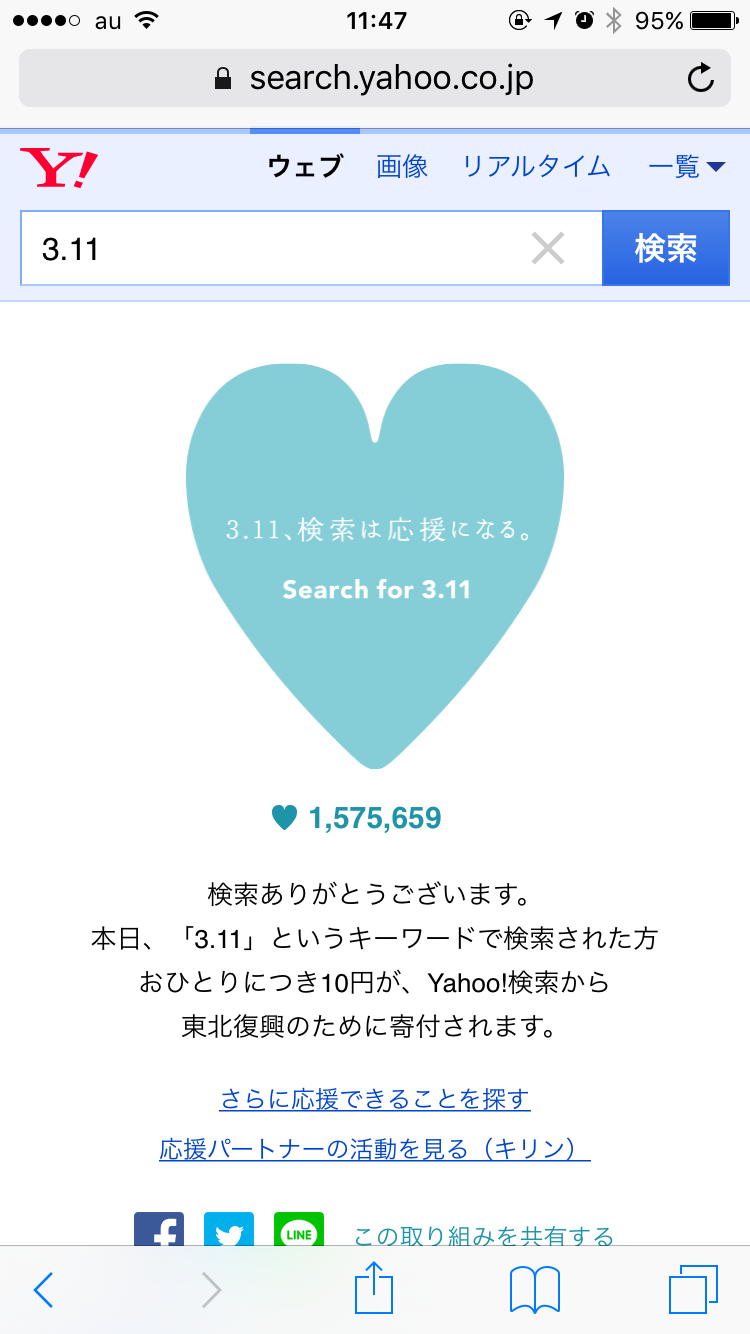The height and width of the screenshot is (1334, 750).
Task: Share on Facebook
Action: (159, 1229)
